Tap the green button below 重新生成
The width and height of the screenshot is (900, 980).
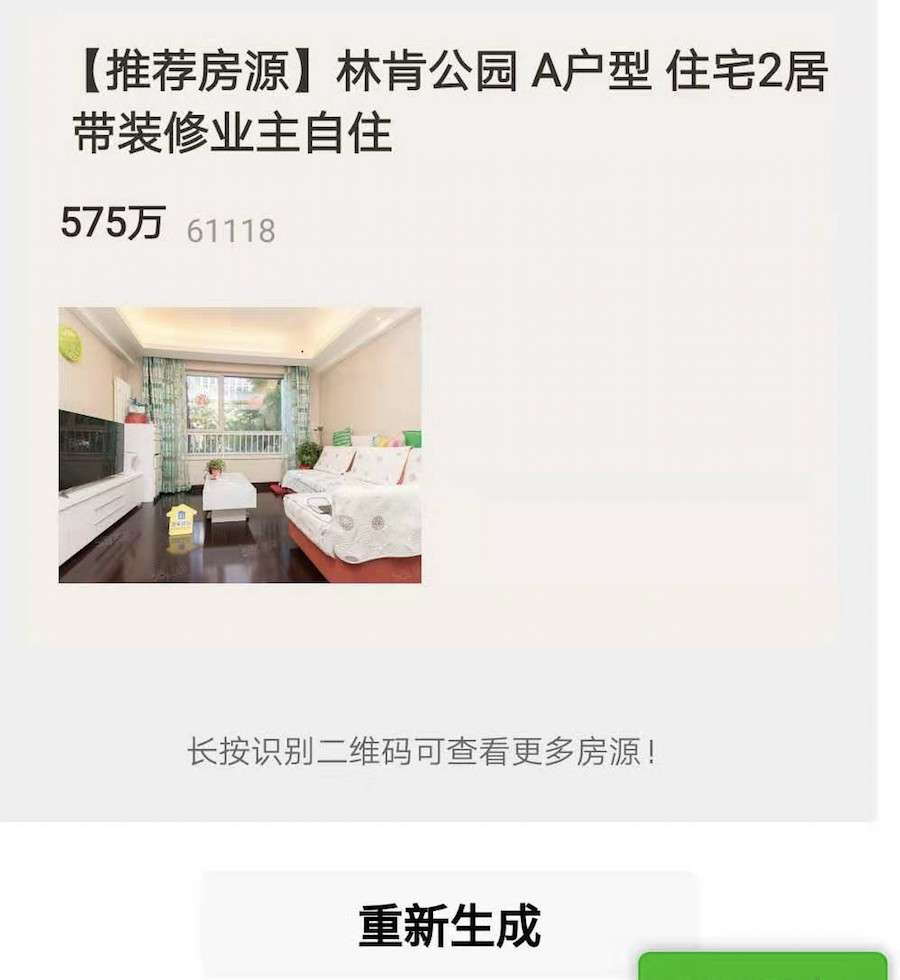762,967
